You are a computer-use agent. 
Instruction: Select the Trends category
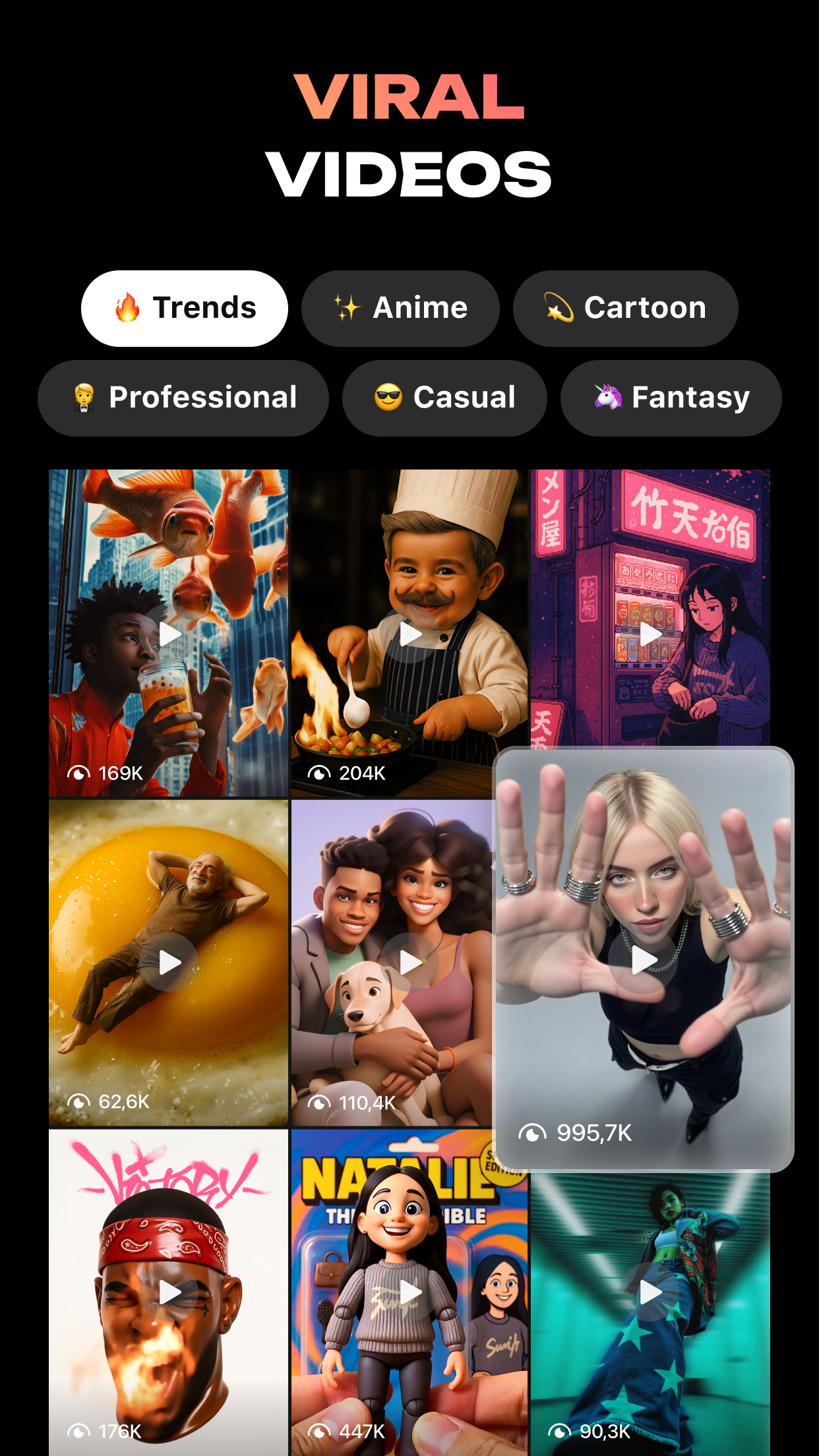click(185, 308)
